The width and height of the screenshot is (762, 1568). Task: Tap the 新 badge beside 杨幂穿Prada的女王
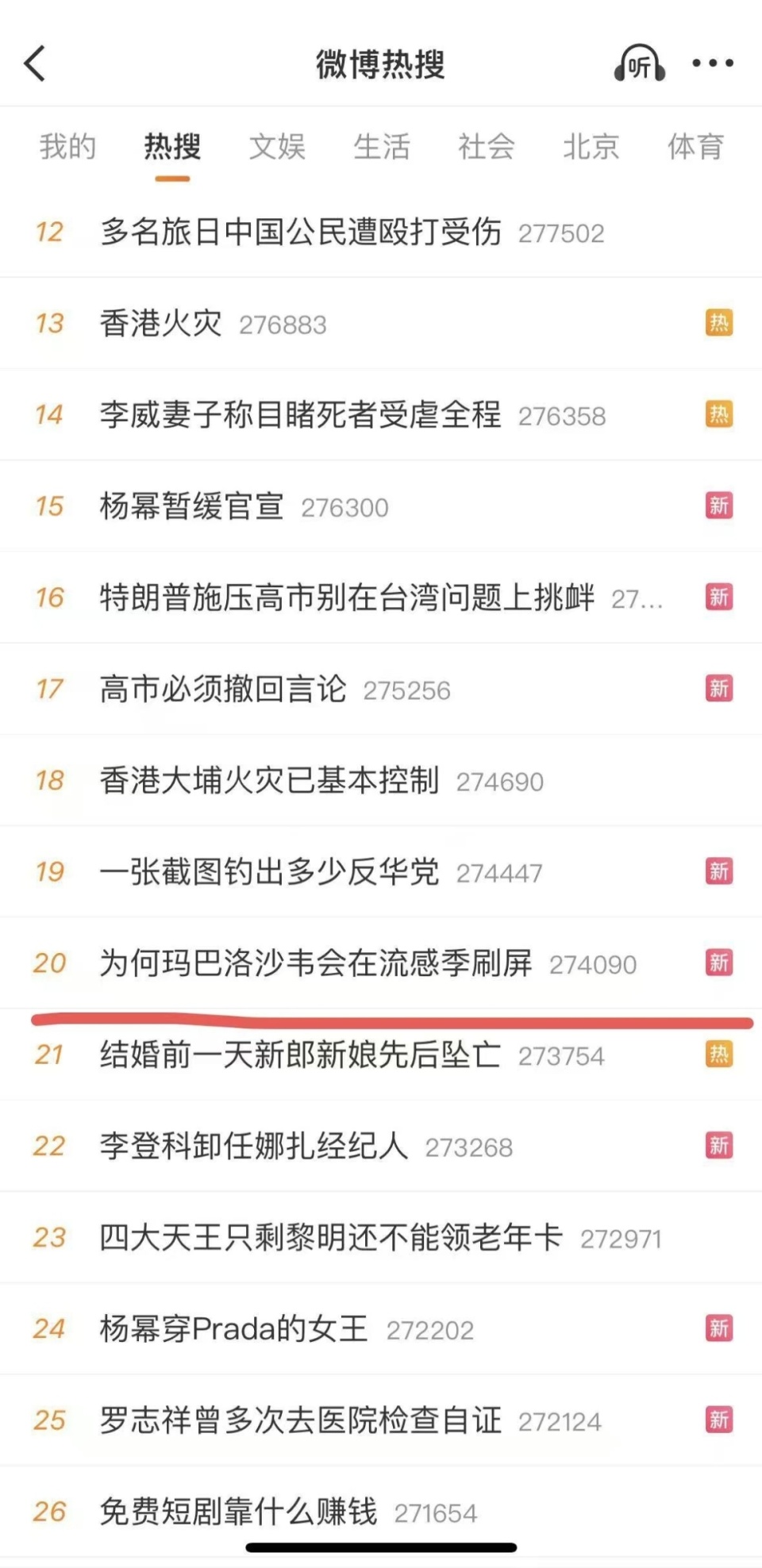click(x=719, y=1328)
